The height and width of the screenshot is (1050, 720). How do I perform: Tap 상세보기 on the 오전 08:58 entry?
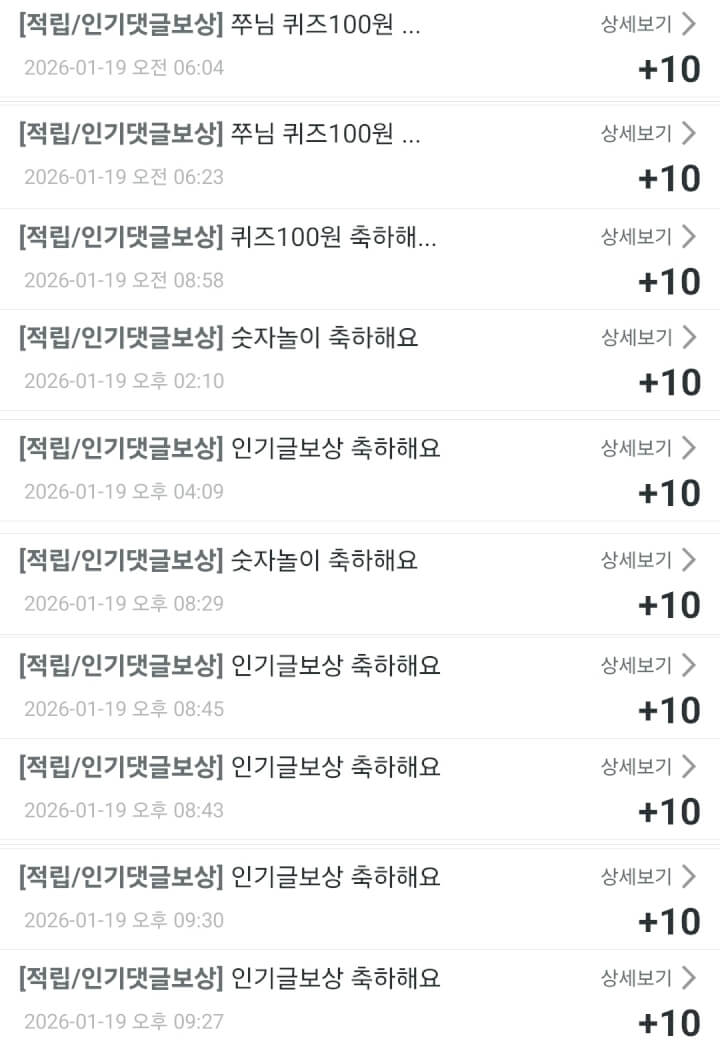647,237
